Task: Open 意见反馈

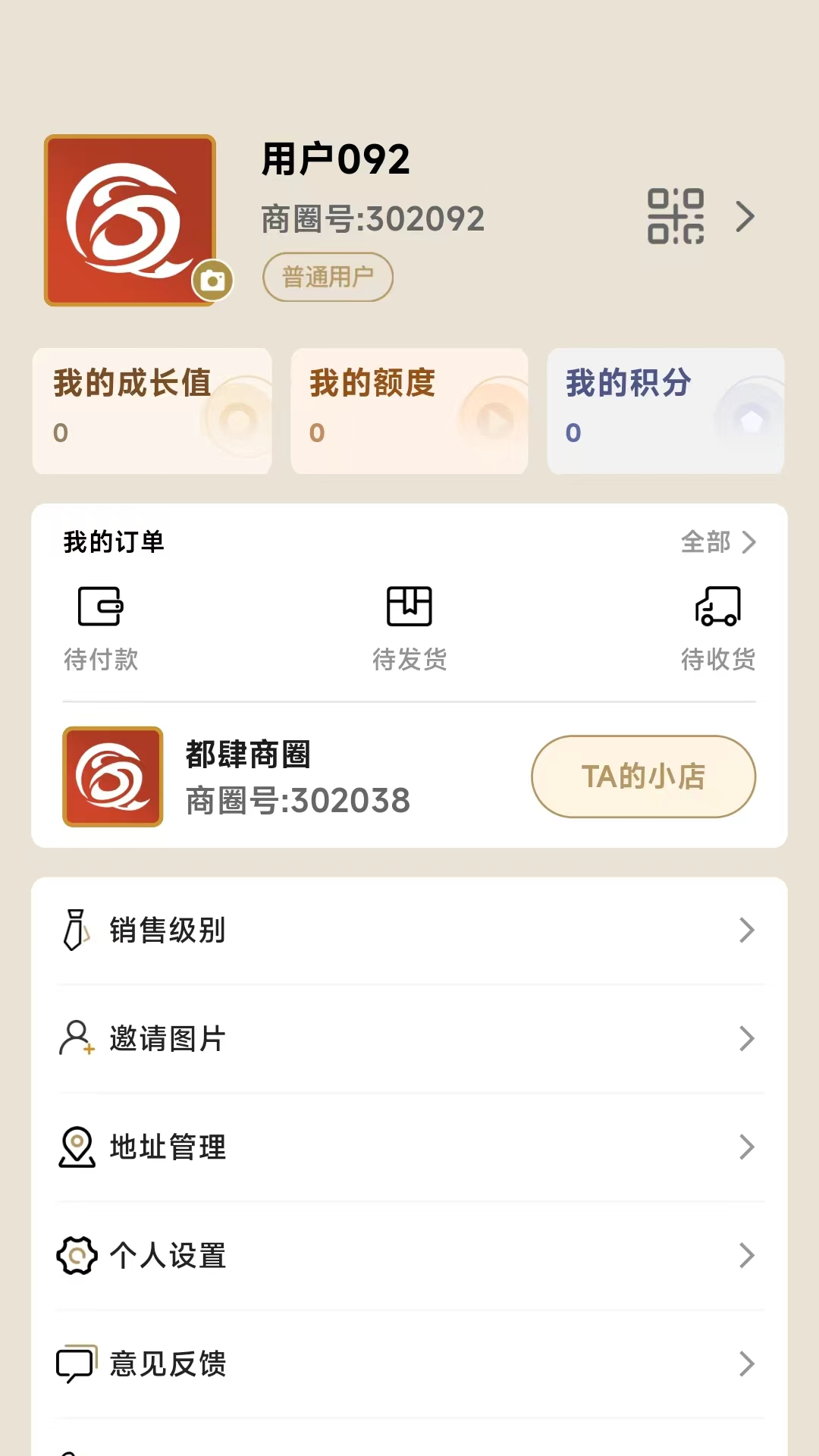Action: click(409, 1364)
